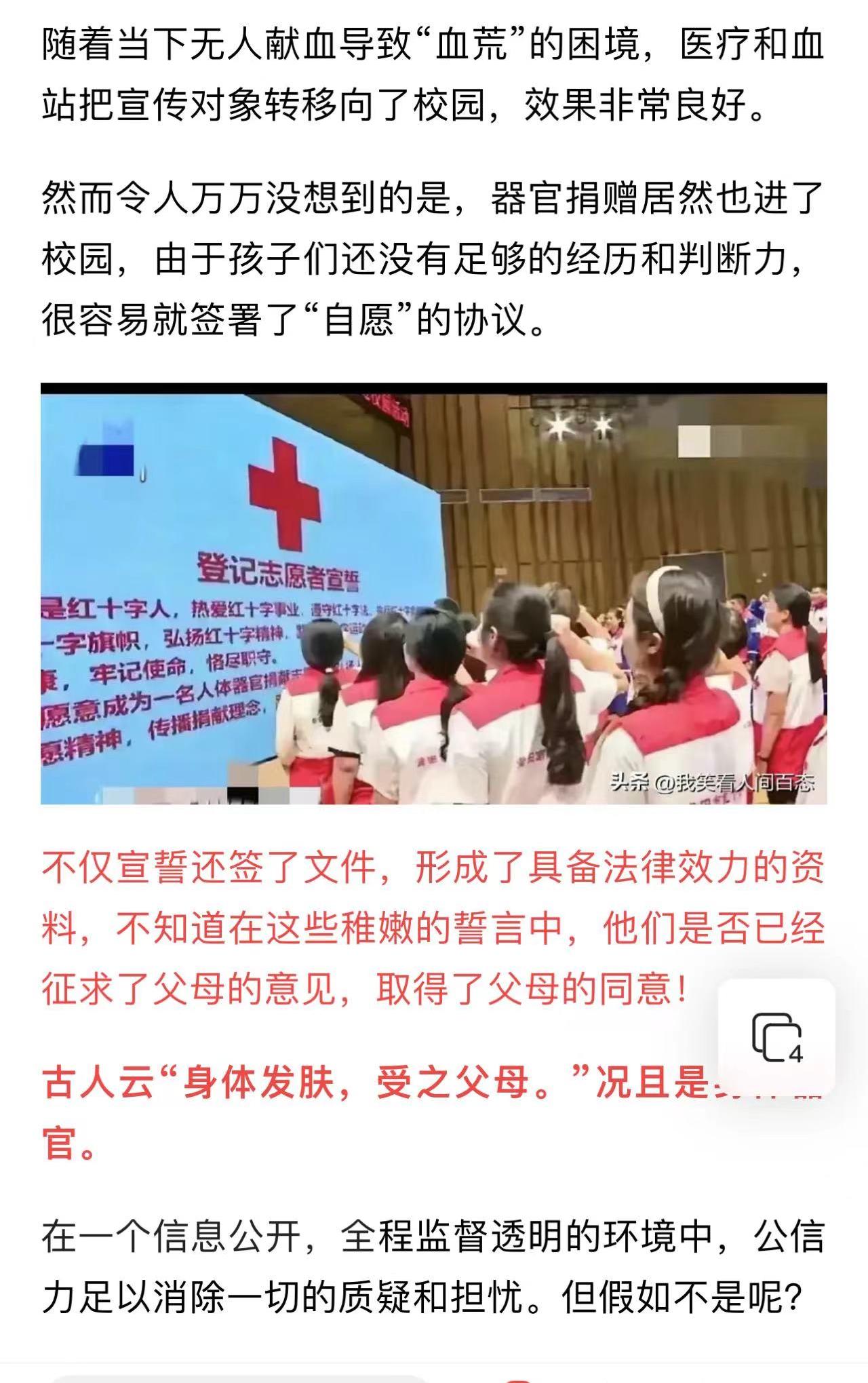Open the 4-image gallery floating button
This screenshot has height=1383, width=868.
pyautogui.click(x=776, y=1038)
